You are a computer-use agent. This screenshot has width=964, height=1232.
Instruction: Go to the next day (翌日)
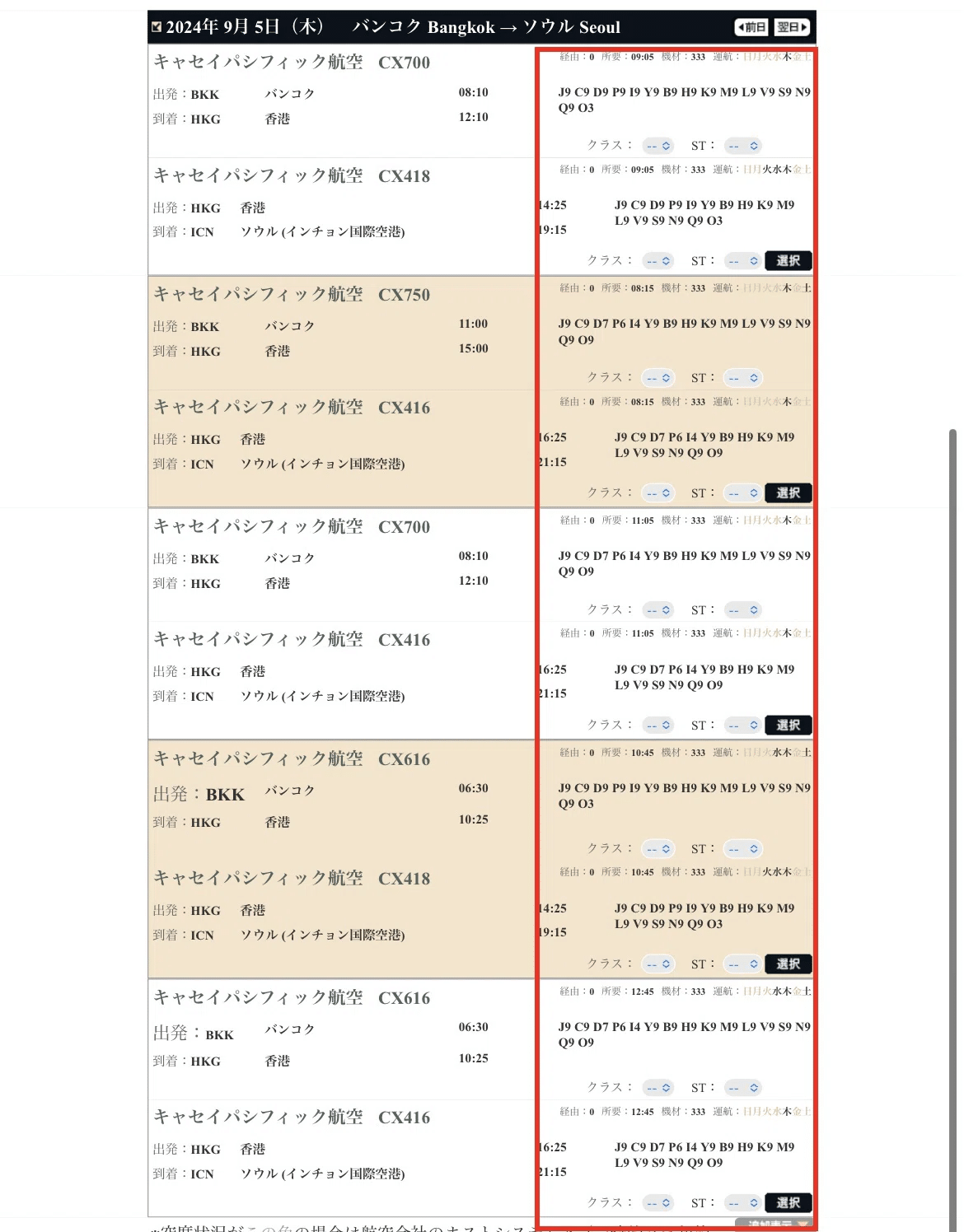793,27
